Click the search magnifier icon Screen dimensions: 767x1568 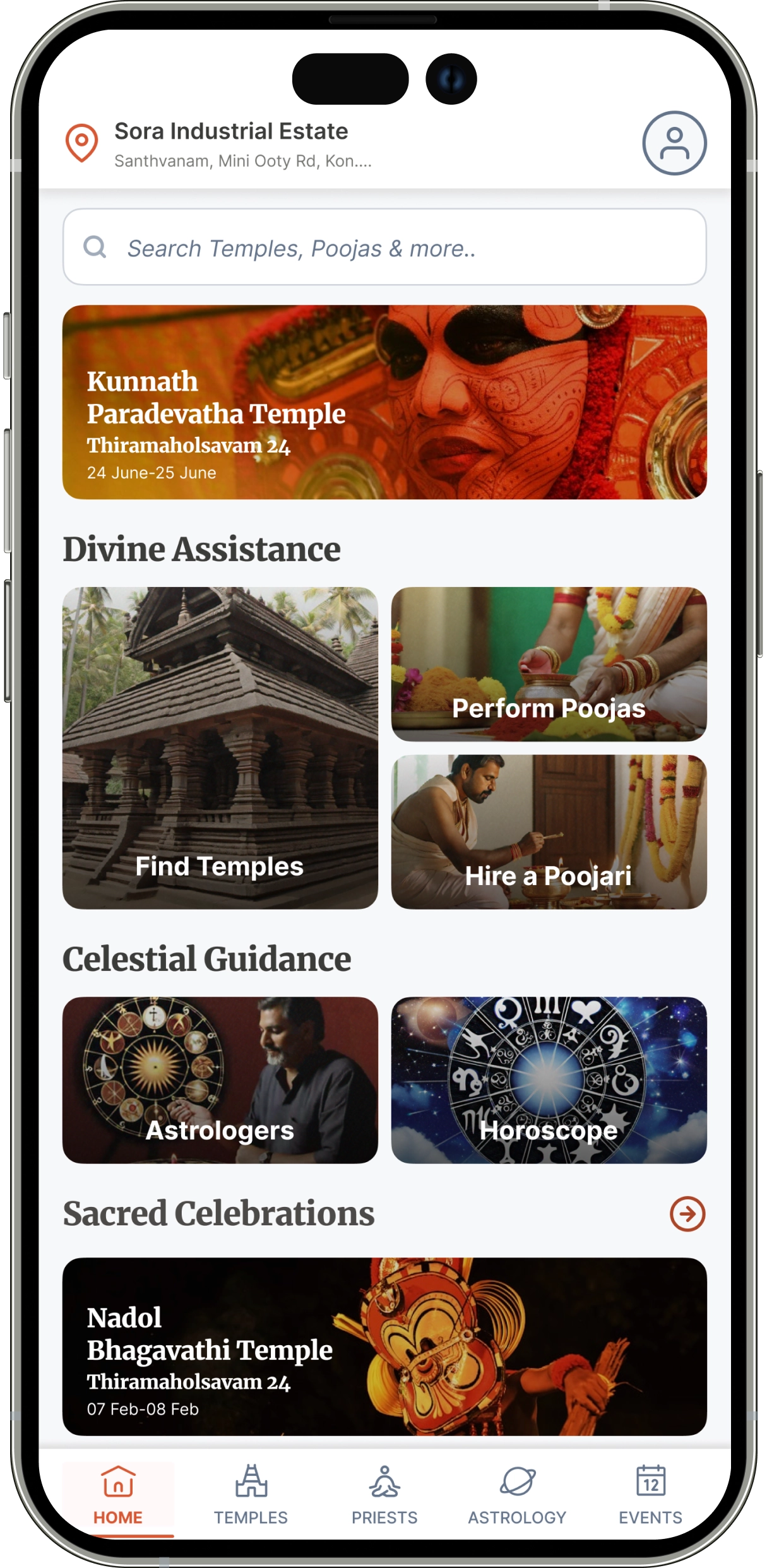95,247
